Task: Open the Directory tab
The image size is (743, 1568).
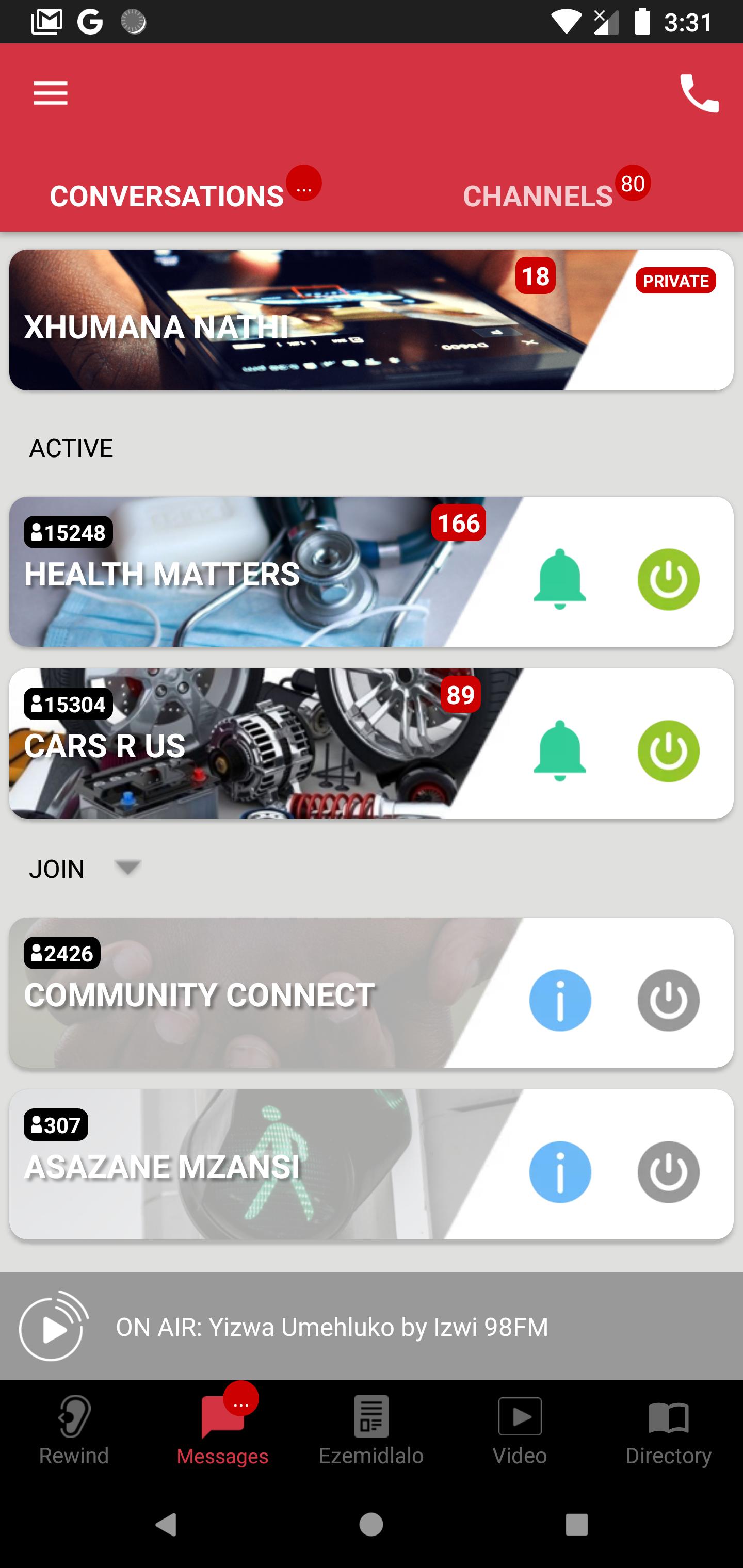Action: (668, 1430)
